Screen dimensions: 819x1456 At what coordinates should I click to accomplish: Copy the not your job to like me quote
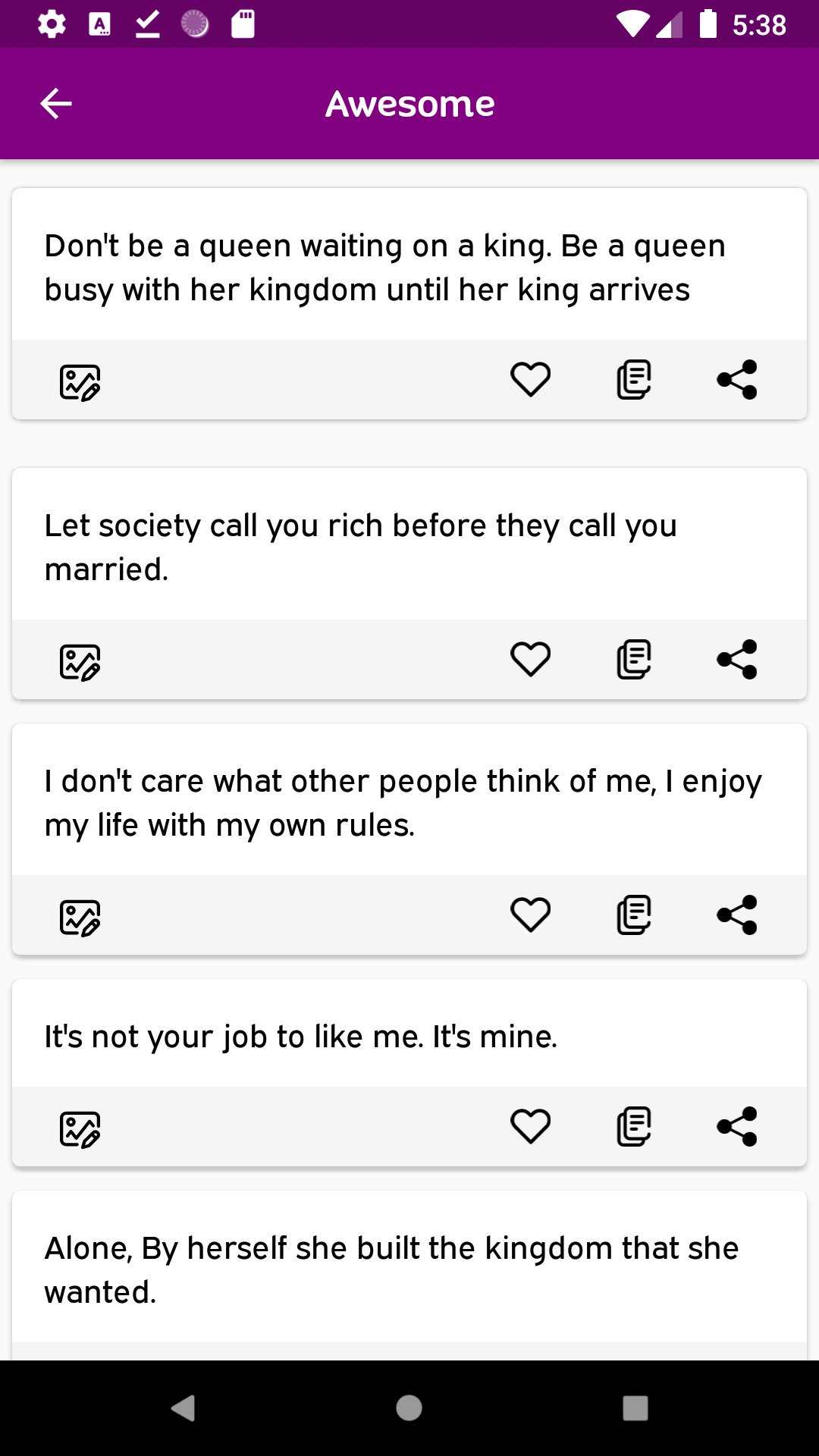635,1126
